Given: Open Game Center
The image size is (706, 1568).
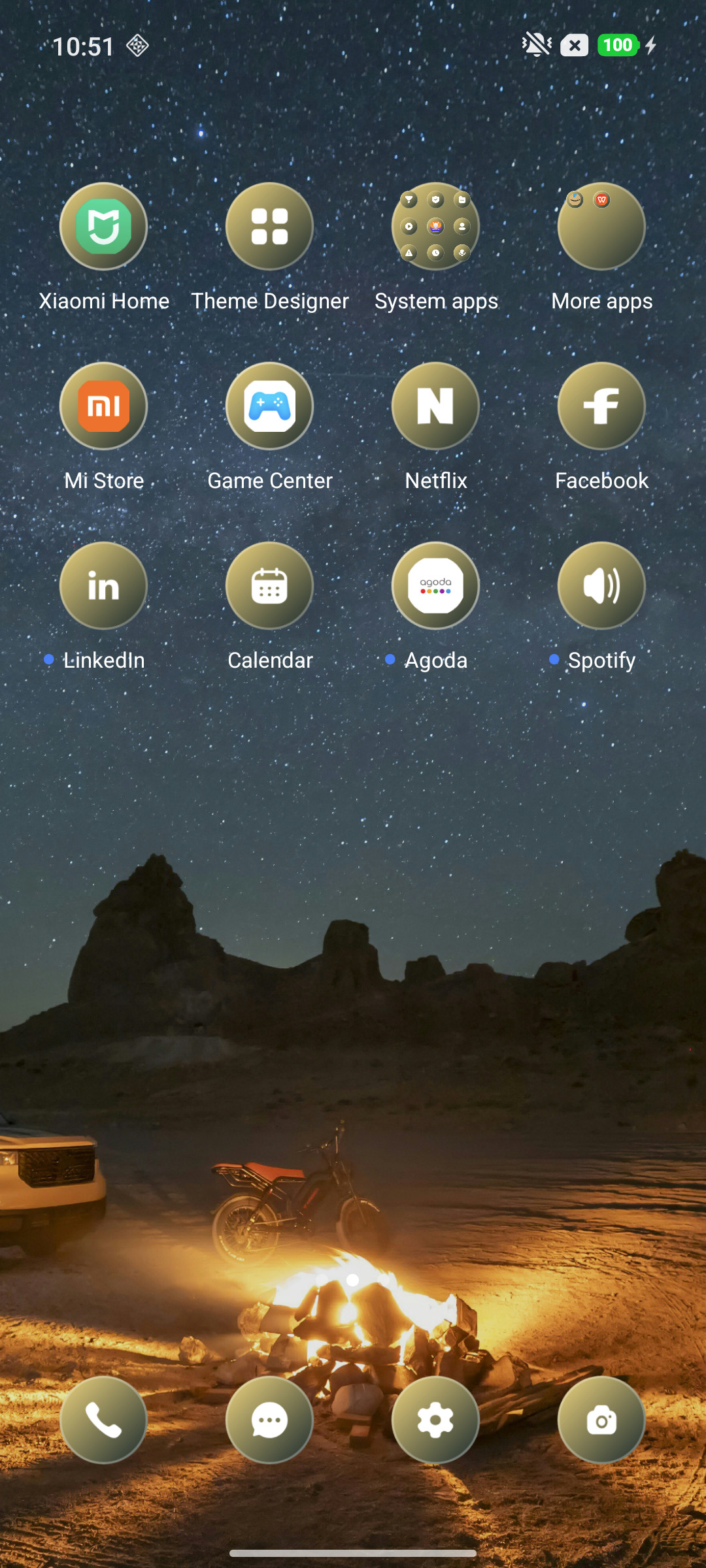Looking at the screenshot, I should (269, 406).
